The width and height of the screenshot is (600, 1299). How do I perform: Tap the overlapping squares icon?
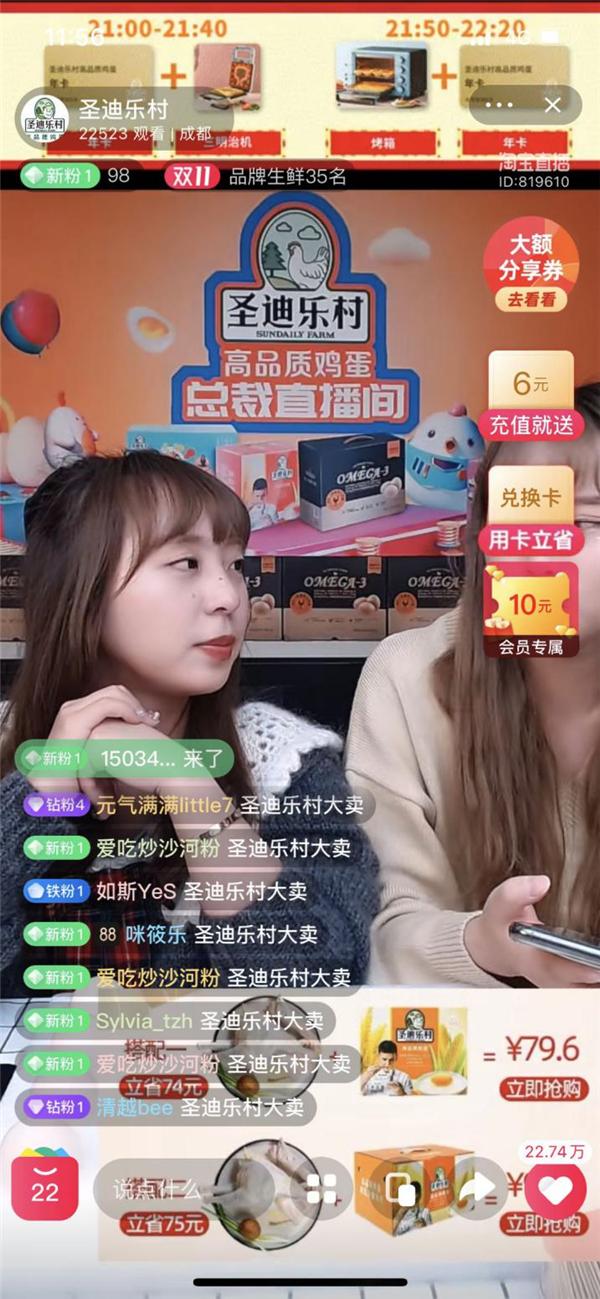(x=400, y=1189)
